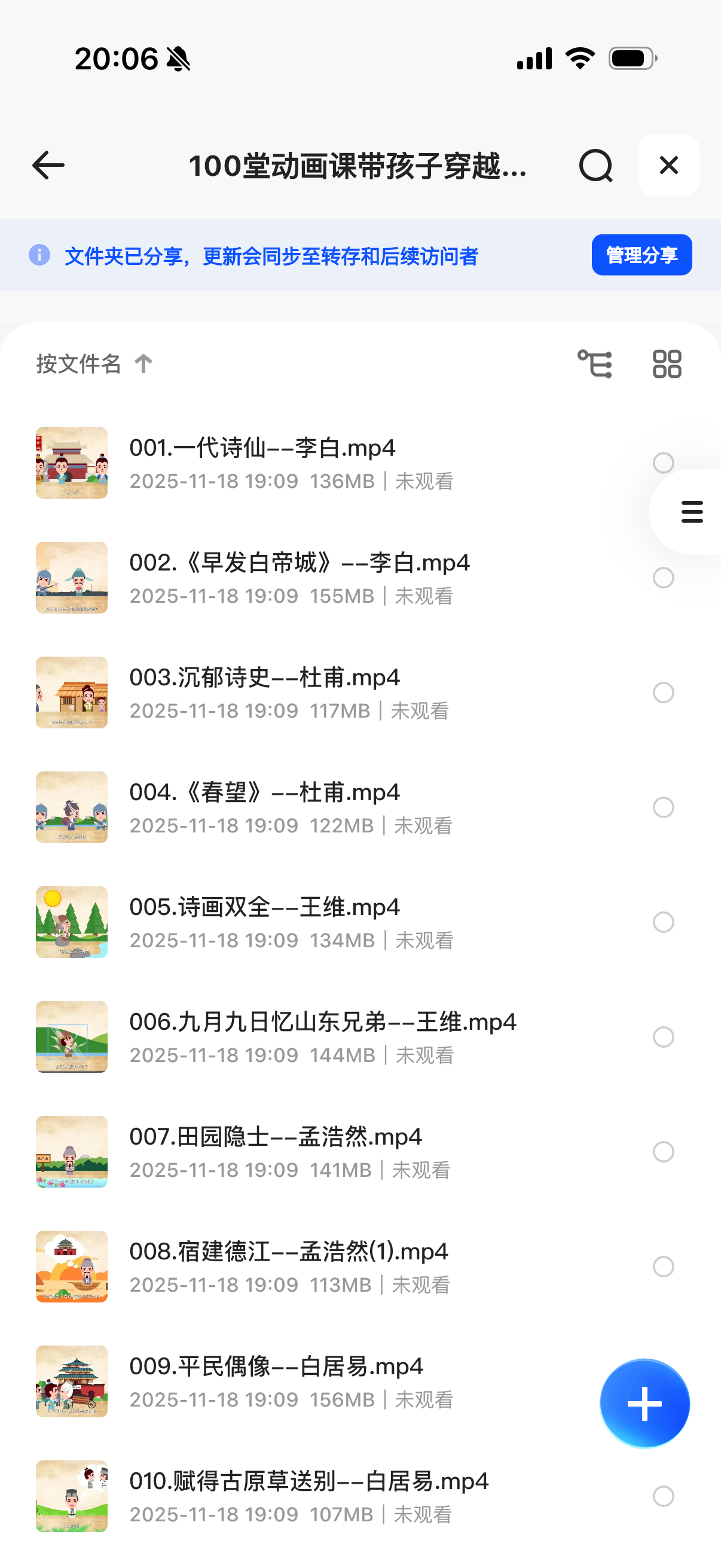Image resolution: width=721 pixels, height=1568 pixels.
Task: Change the 按文件名 sort order
Action: coord(94,364)
